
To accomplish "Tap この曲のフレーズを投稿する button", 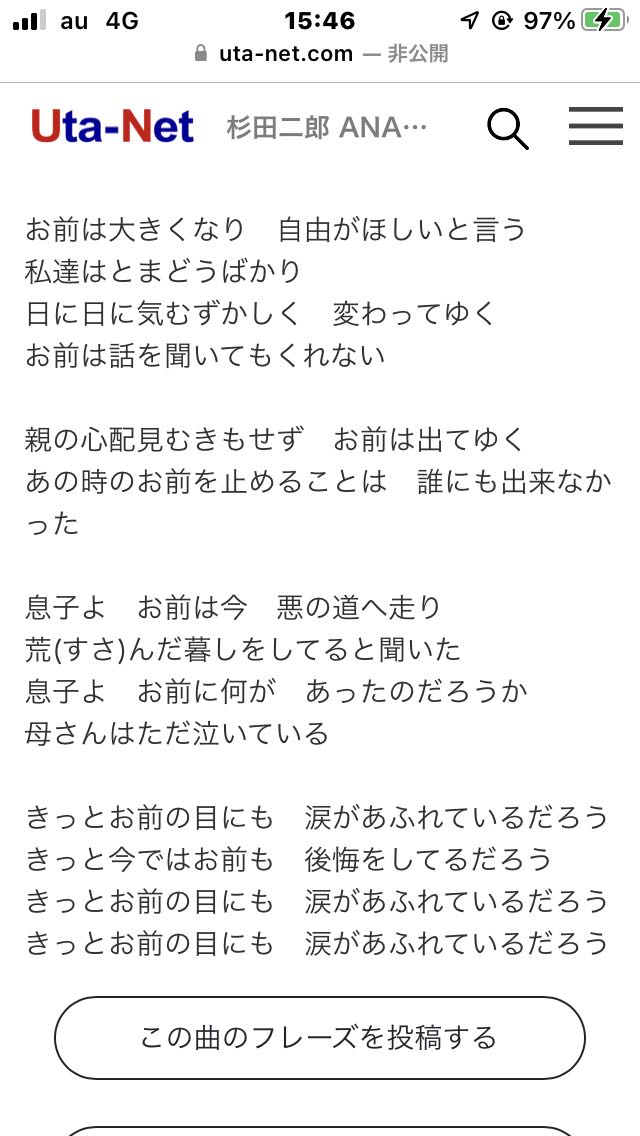I will pyautogui.click(x=320, y=1037).
